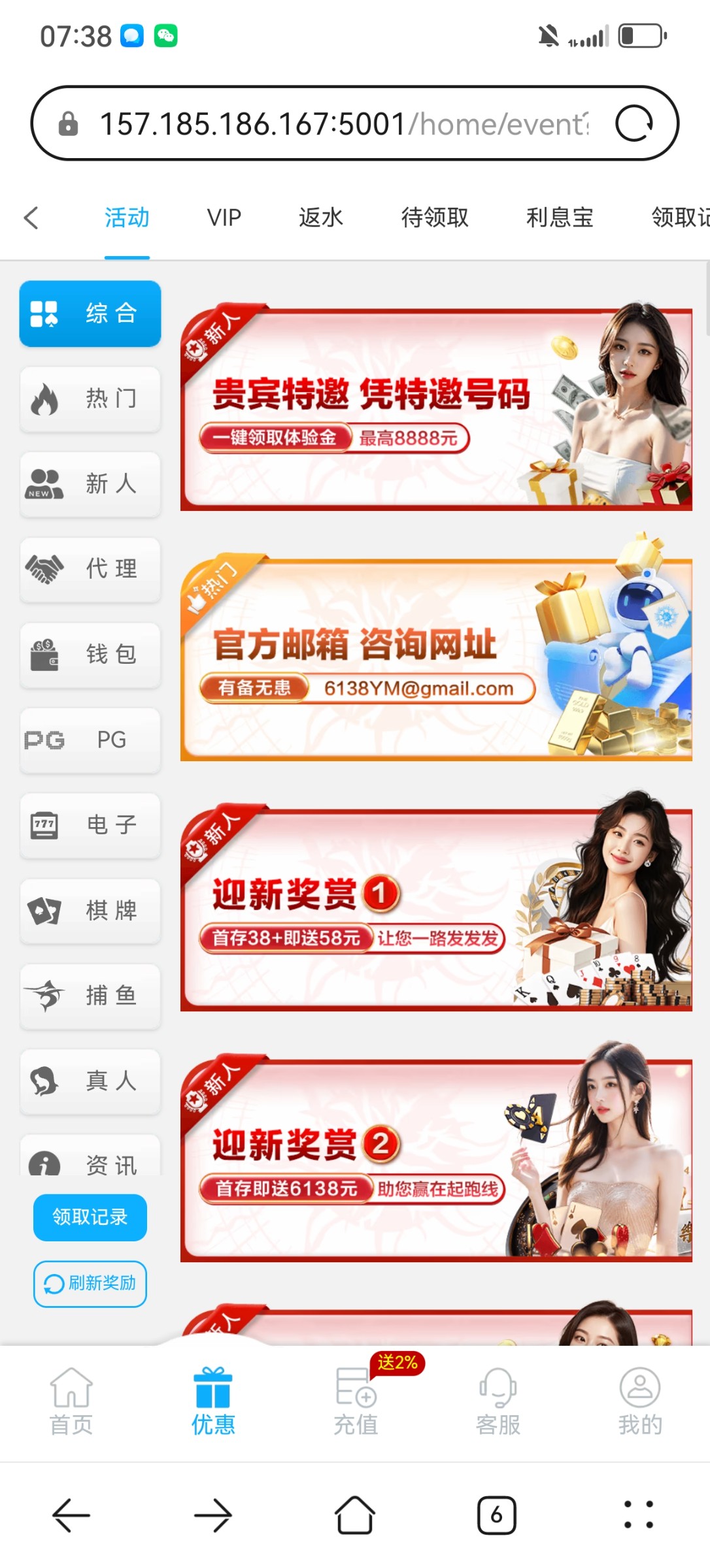This screenshot has height=1568, width=710.
Task: Switch to the 待领取 tab
Action: coord(435,218)
